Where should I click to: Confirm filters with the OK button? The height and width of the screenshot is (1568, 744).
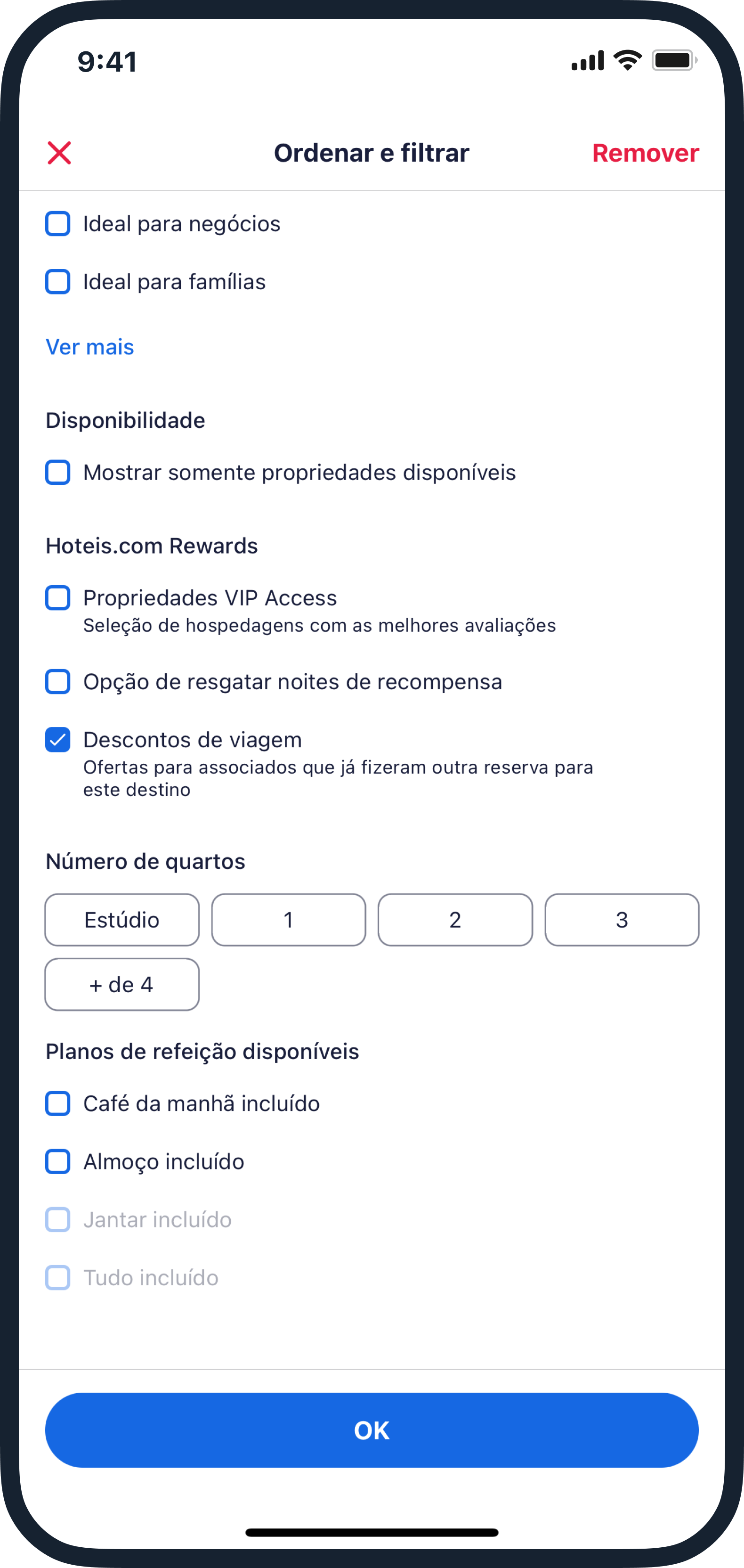point(372,1430)
